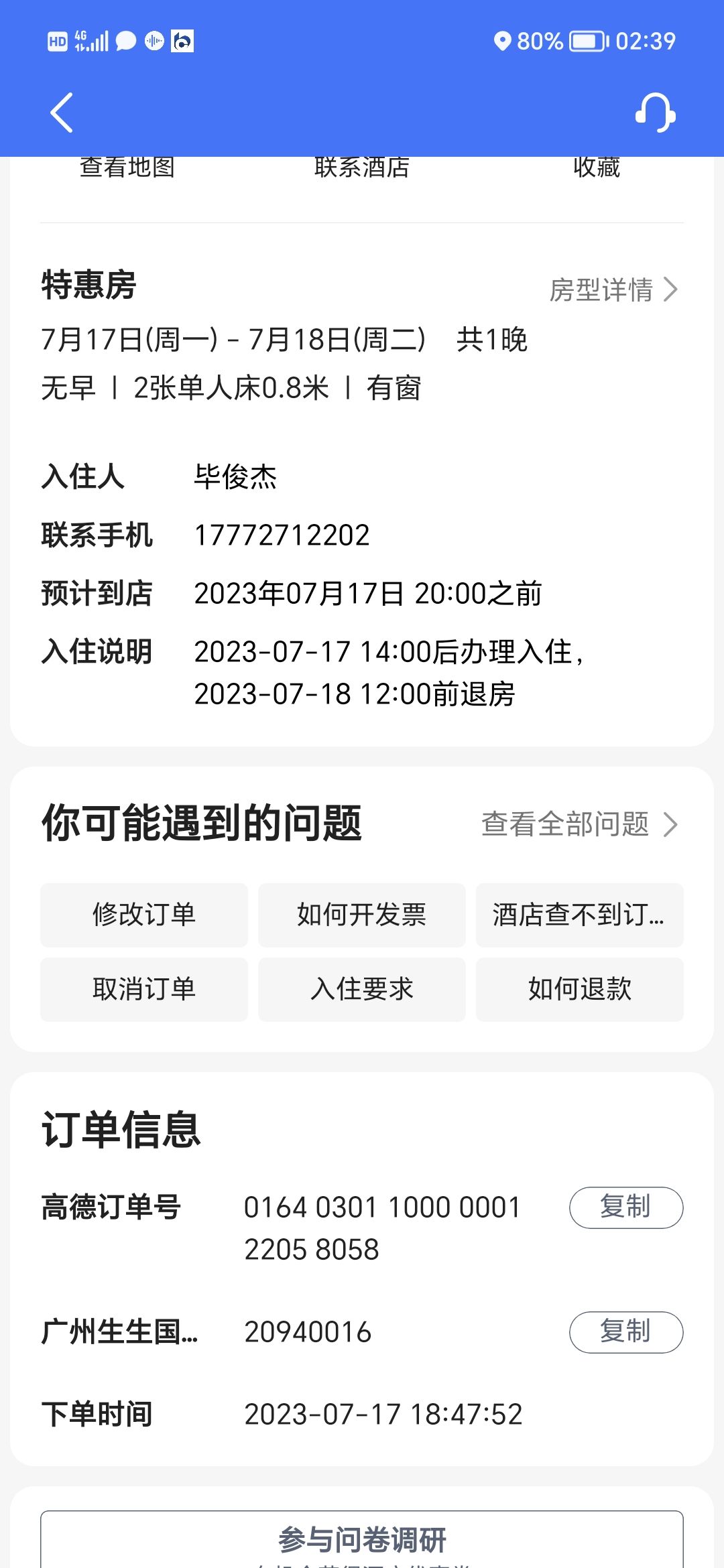Image resolution: width=724 pixels, height=1568 pixels.
Task: Save hotel with 收藏
Action: tap(597, 168)
